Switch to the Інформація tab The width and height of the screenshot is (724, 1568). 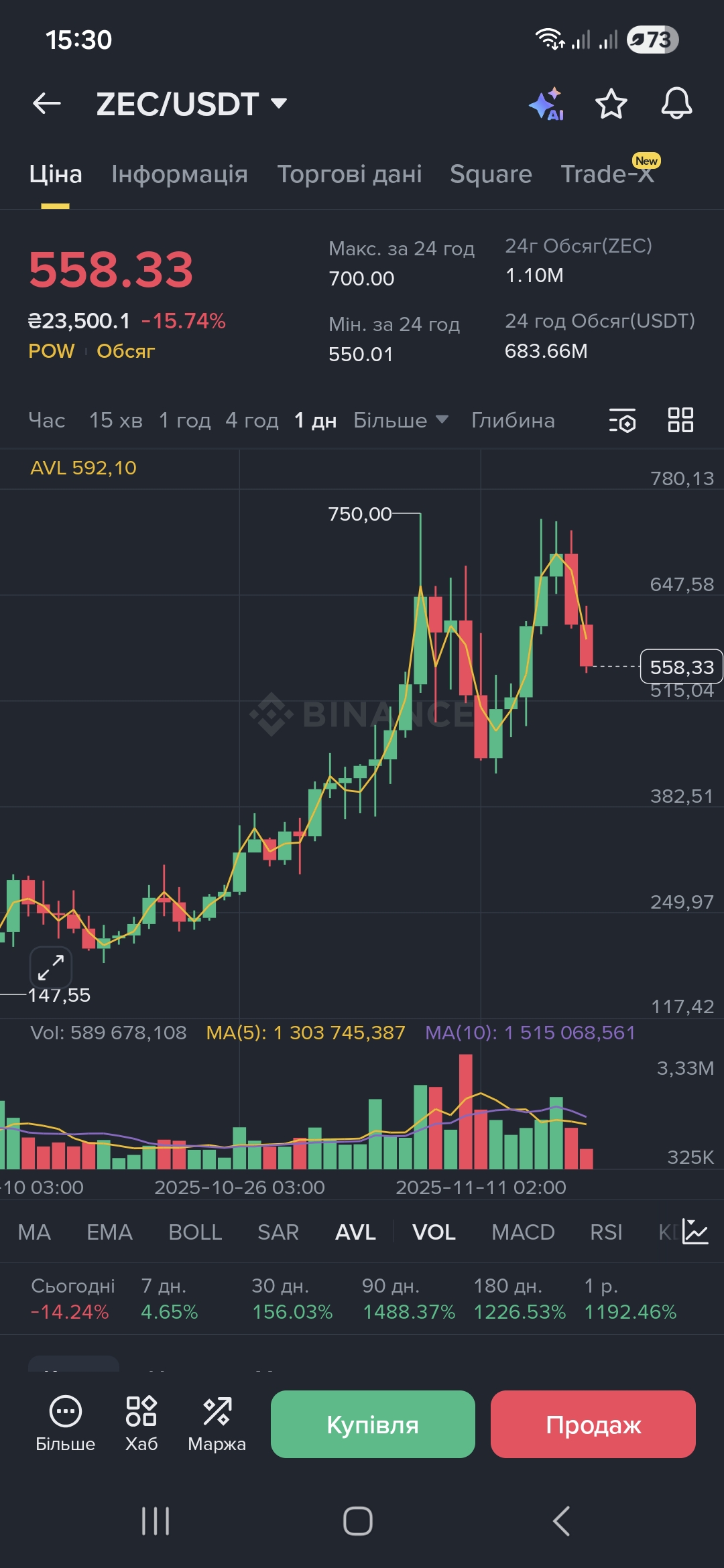point(179,174)
